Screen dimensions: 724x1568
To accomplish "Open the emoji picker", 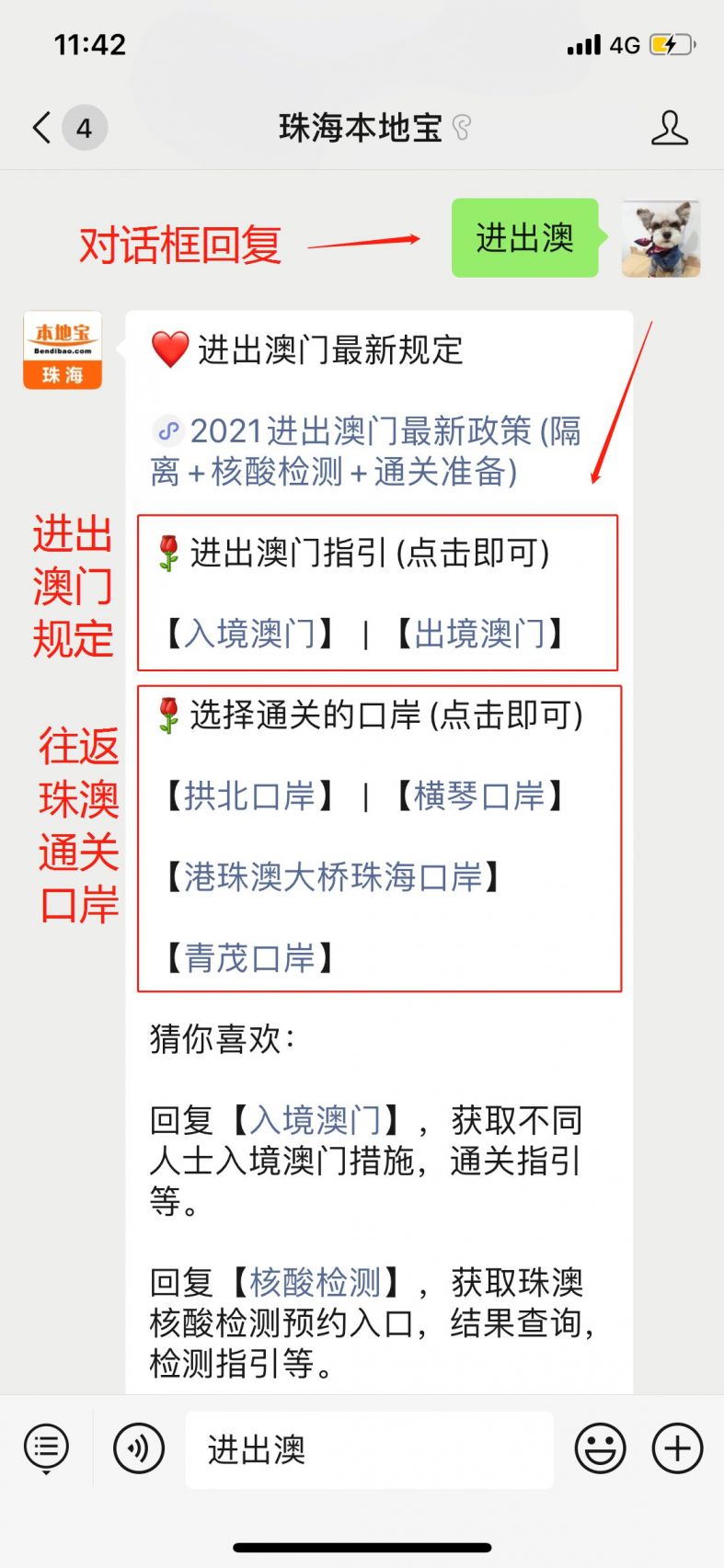I will tap(600, 1449).
